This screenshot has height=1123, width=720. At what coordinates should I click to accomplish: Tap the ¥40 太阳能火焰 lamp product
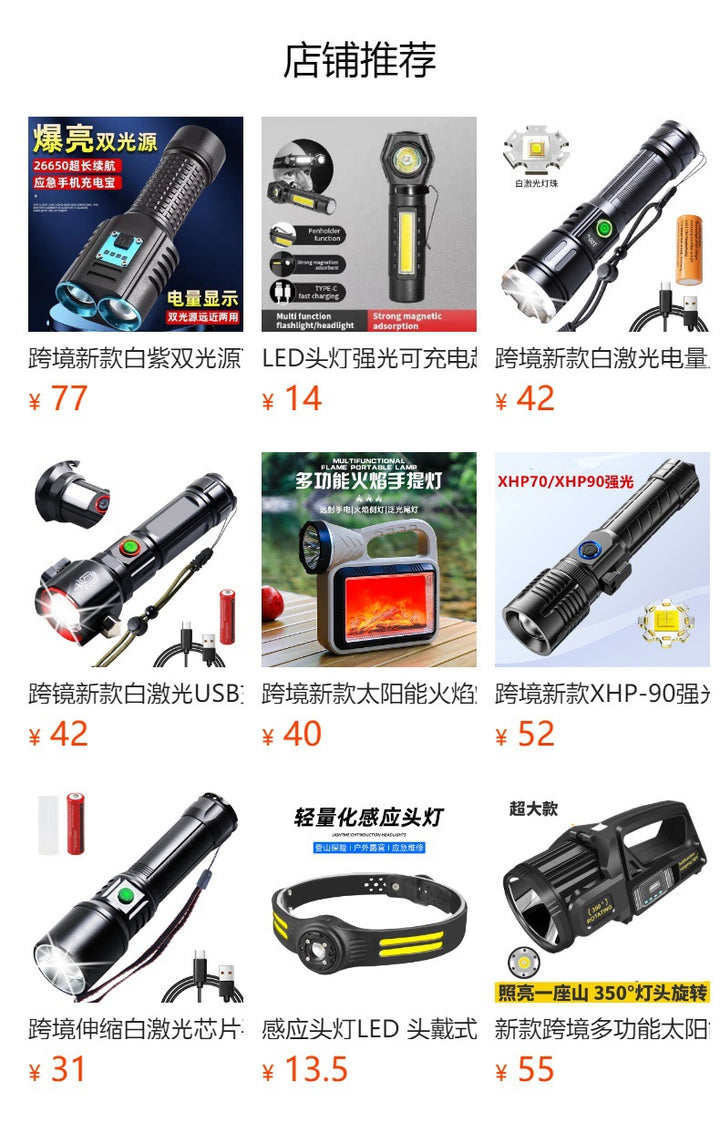[x=369, y=559]
